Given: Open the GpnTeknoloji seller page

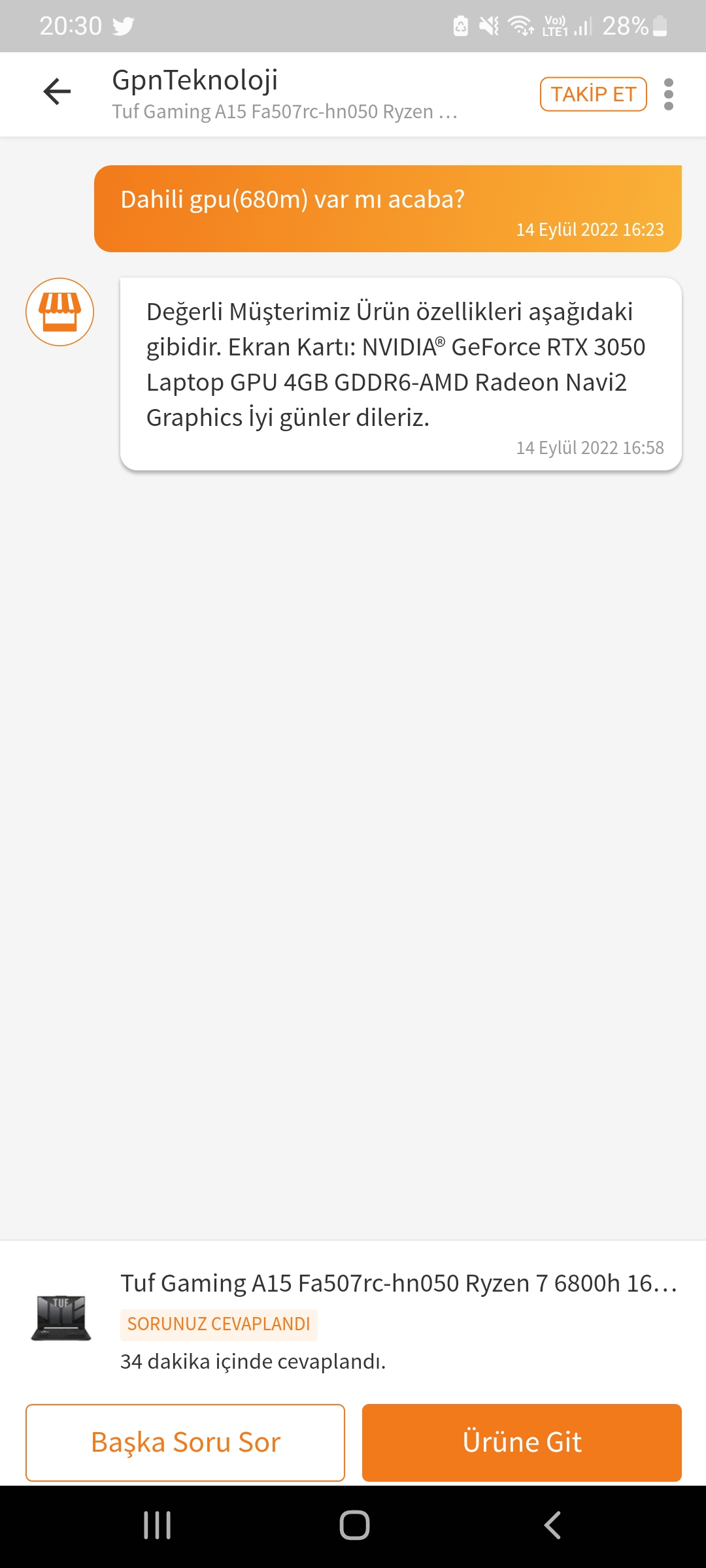Looking at the screenshot, I should pos(195,80).
